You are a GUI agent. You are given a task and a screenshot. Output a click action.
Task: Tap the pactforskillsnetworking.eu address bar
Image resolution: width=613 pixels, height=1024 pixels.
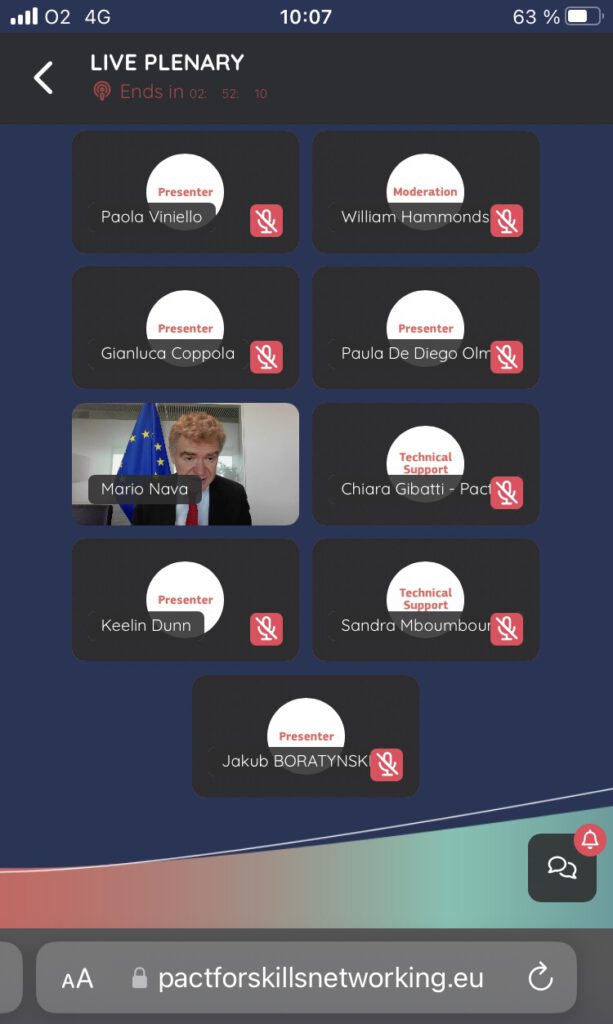pos(320,978)
